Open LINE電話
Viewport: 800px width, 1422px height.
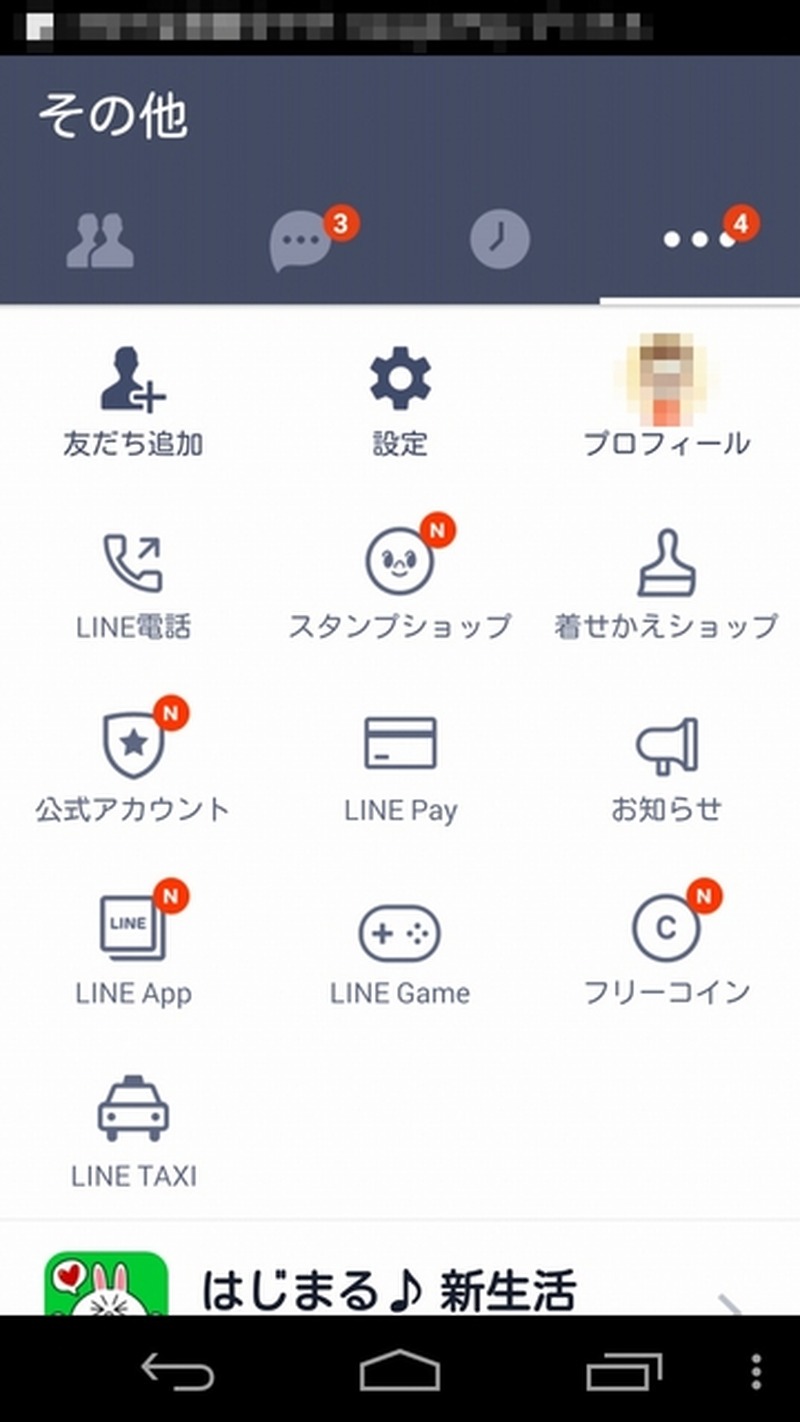tap(133, 585)
